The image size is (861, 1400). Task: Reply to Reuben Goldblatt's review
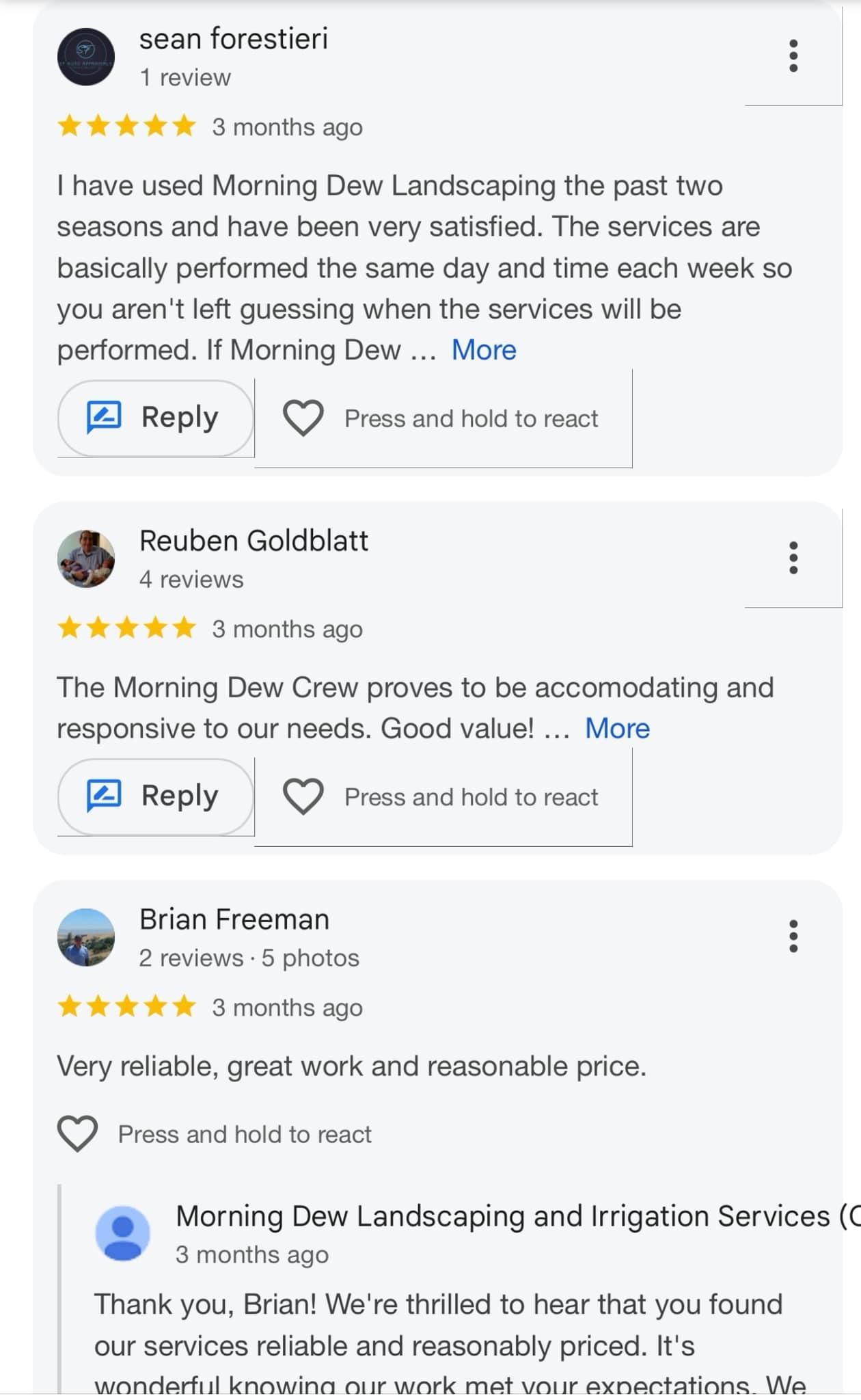(x=156, y=796)
